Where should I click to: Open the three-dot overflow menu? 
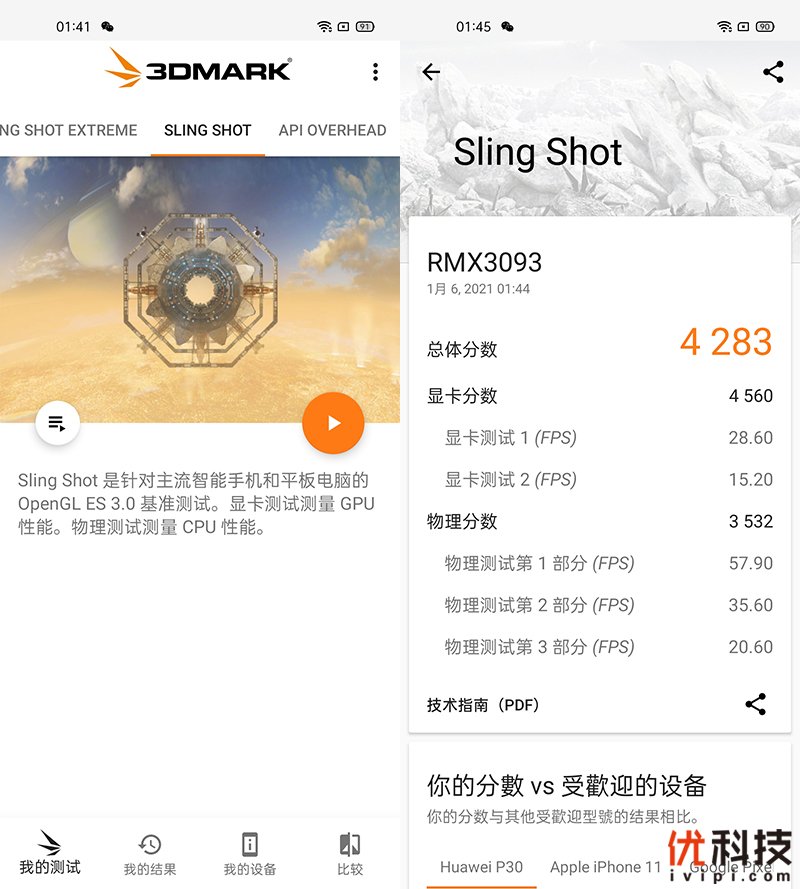(x=375, y=72)
